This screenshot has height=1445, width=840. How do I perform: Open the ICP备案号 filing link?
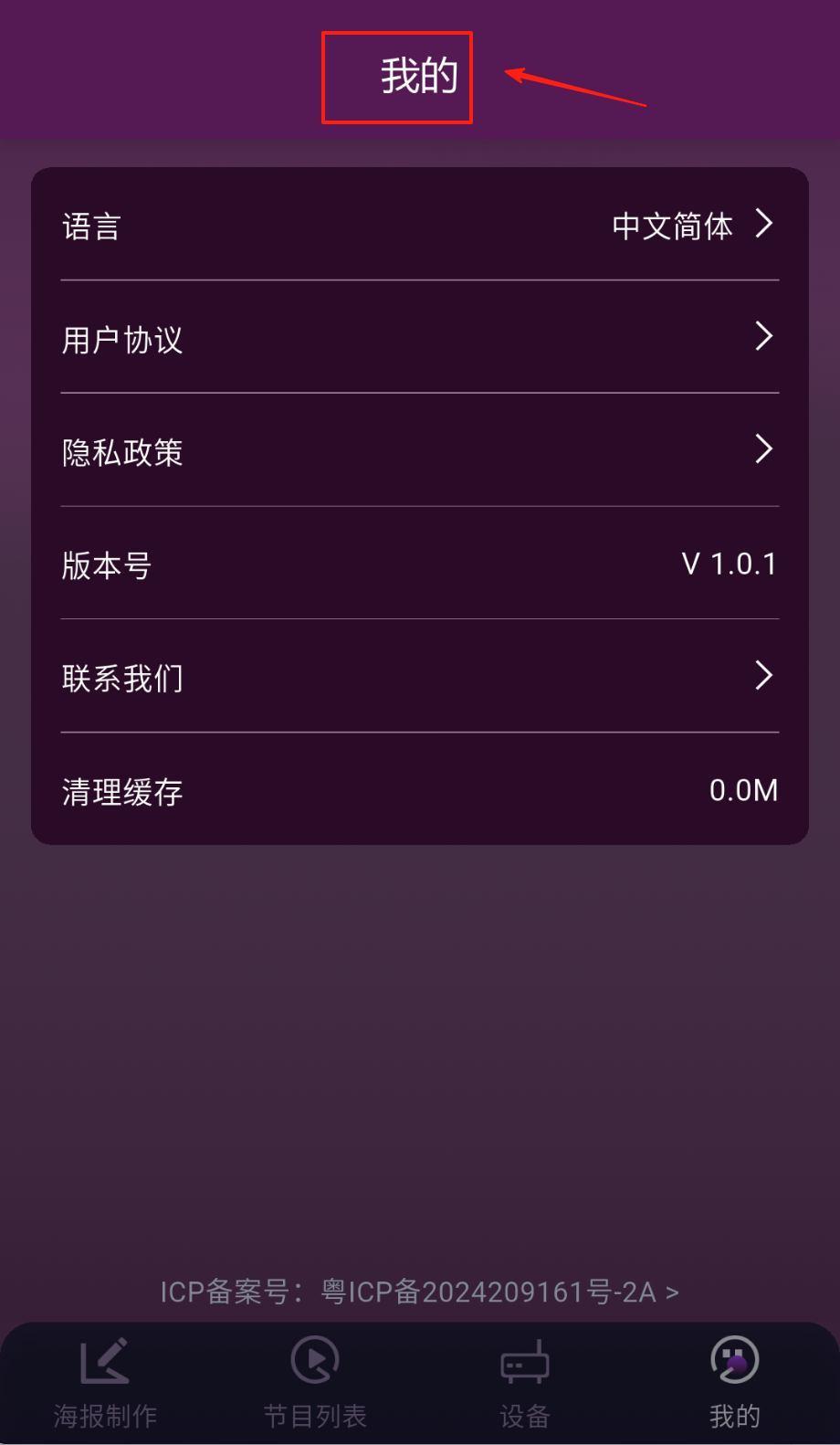pos(419,1292)
